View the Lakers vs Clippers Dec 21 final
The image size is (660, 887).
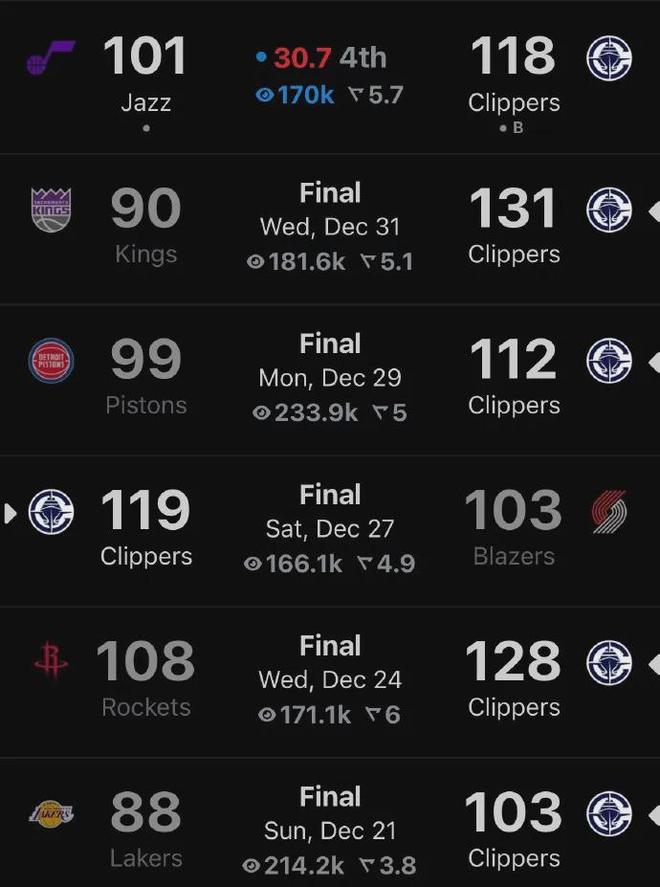(330, 831)
